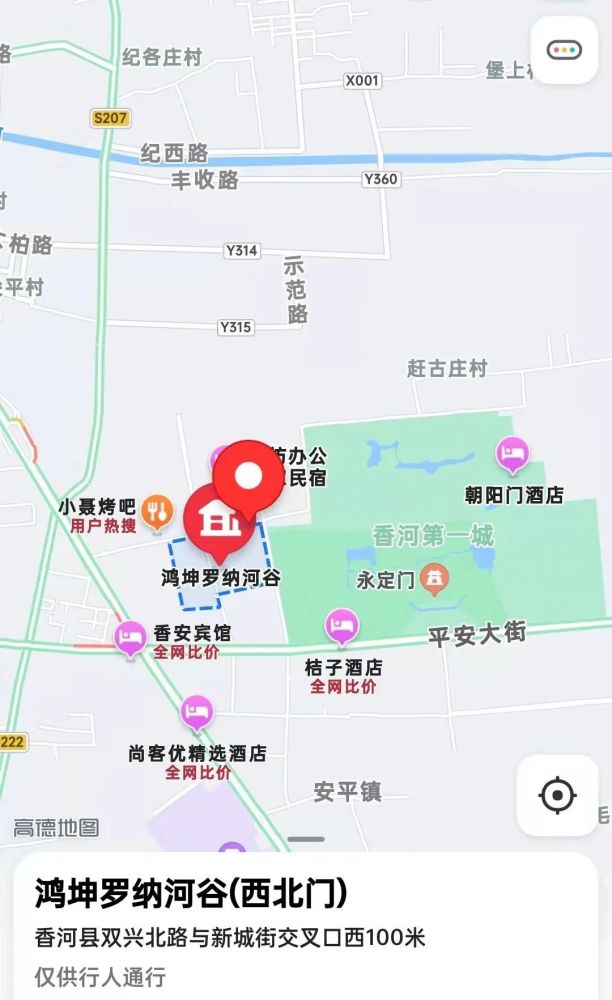Tap the 朝阳门酒店 hotel marker
This screenshot has height=1000, width=612.
(513, 455)
